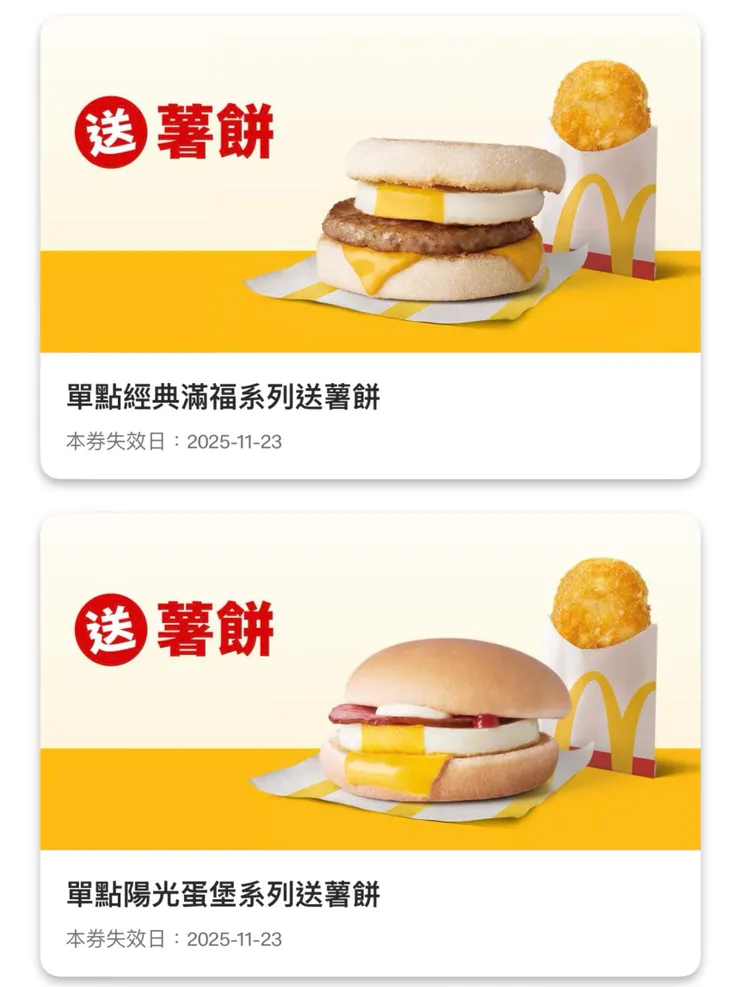Open the 單點經典滿福系列送薯餅 coupon
The image size is (740, 987).
pos(225,392)
